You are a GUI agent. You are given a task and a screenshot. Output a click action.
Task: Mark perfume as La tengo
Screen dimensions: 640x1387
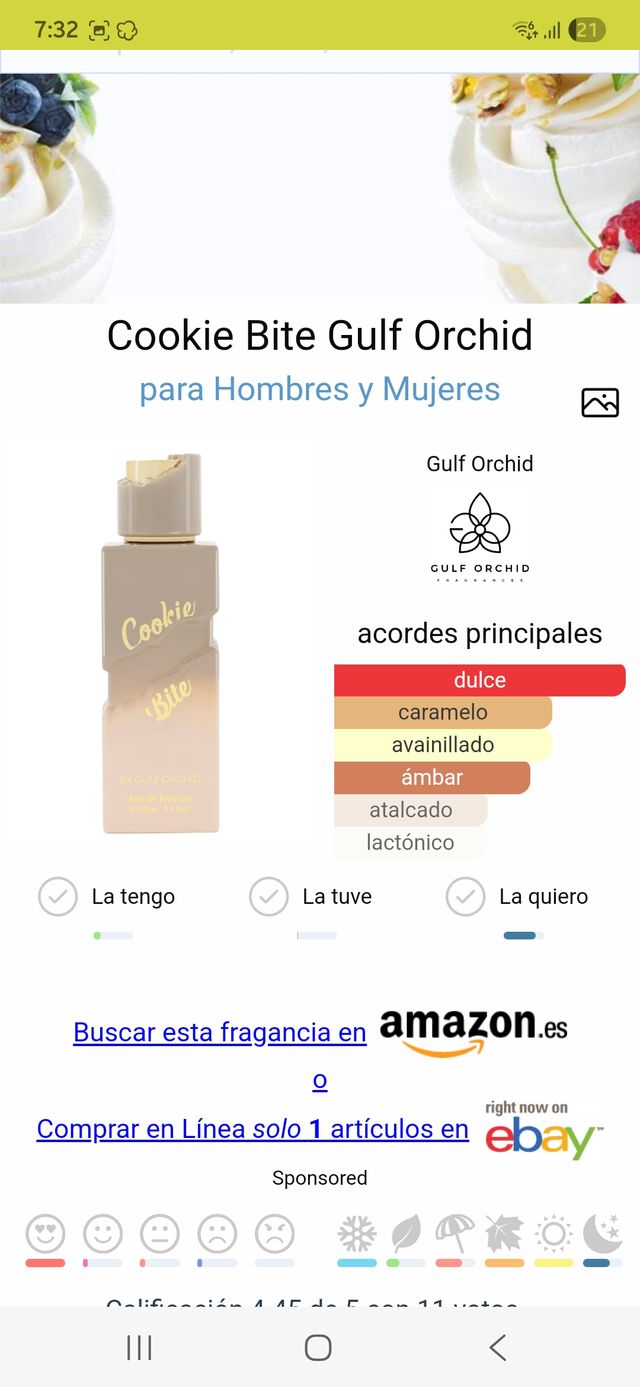[x=58, y=897]
